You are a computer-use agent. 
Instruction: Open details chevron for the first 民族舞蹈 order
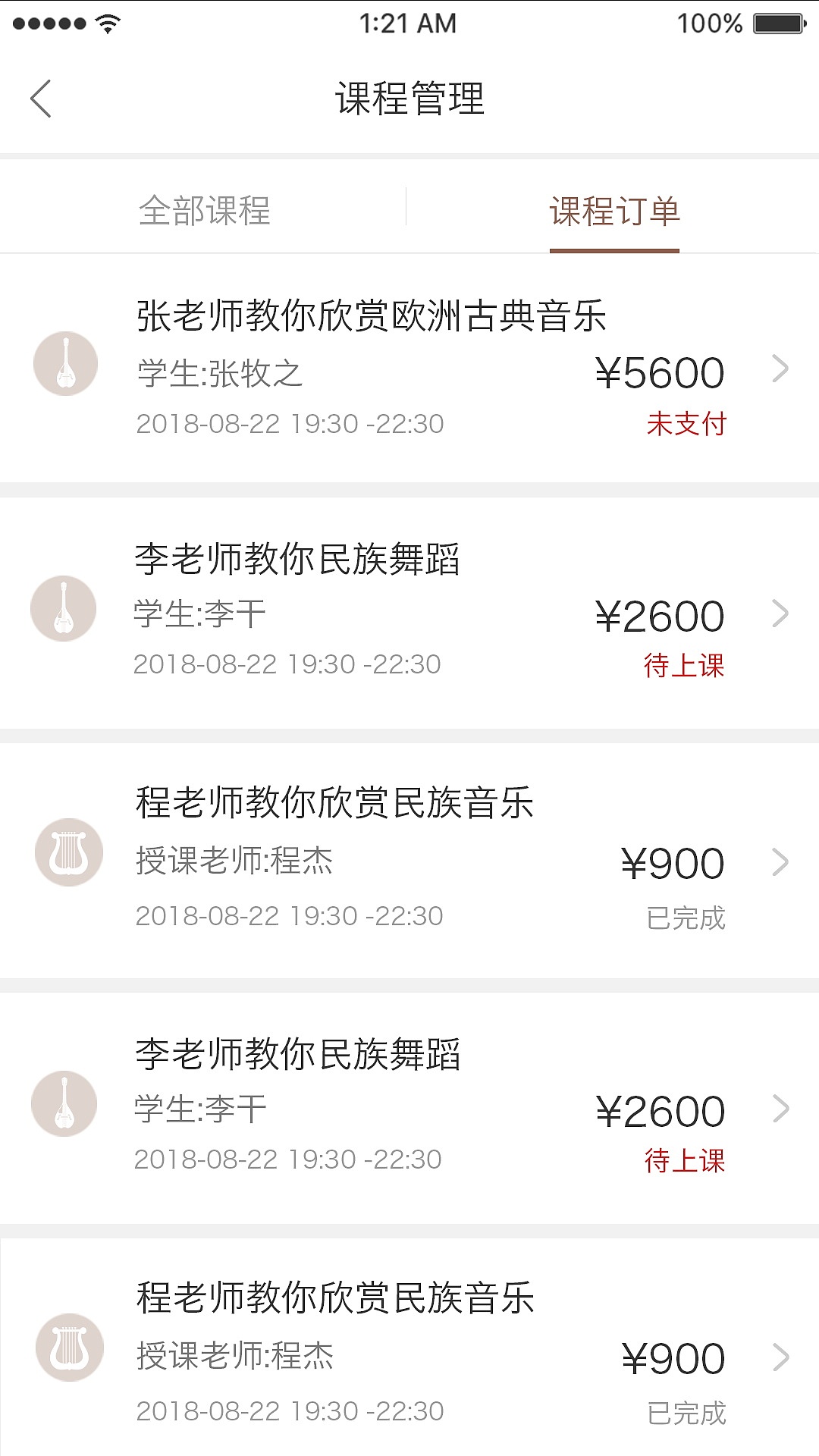tap(781, 616)
